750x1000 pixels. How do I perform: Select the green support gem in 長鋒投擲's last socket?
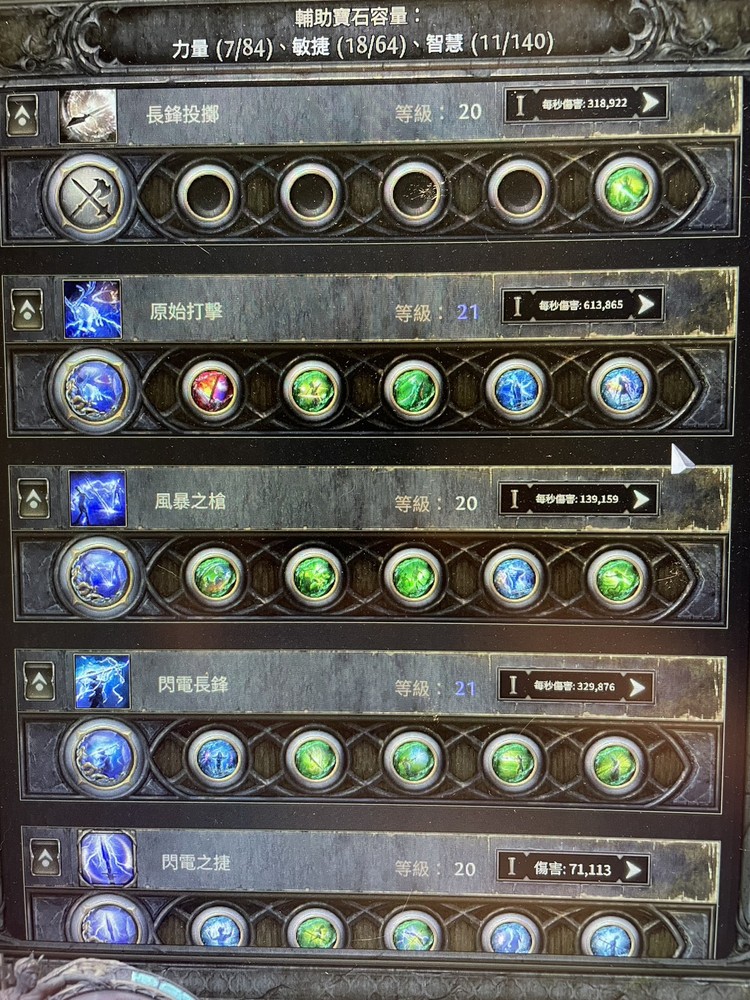pos(627,190)
